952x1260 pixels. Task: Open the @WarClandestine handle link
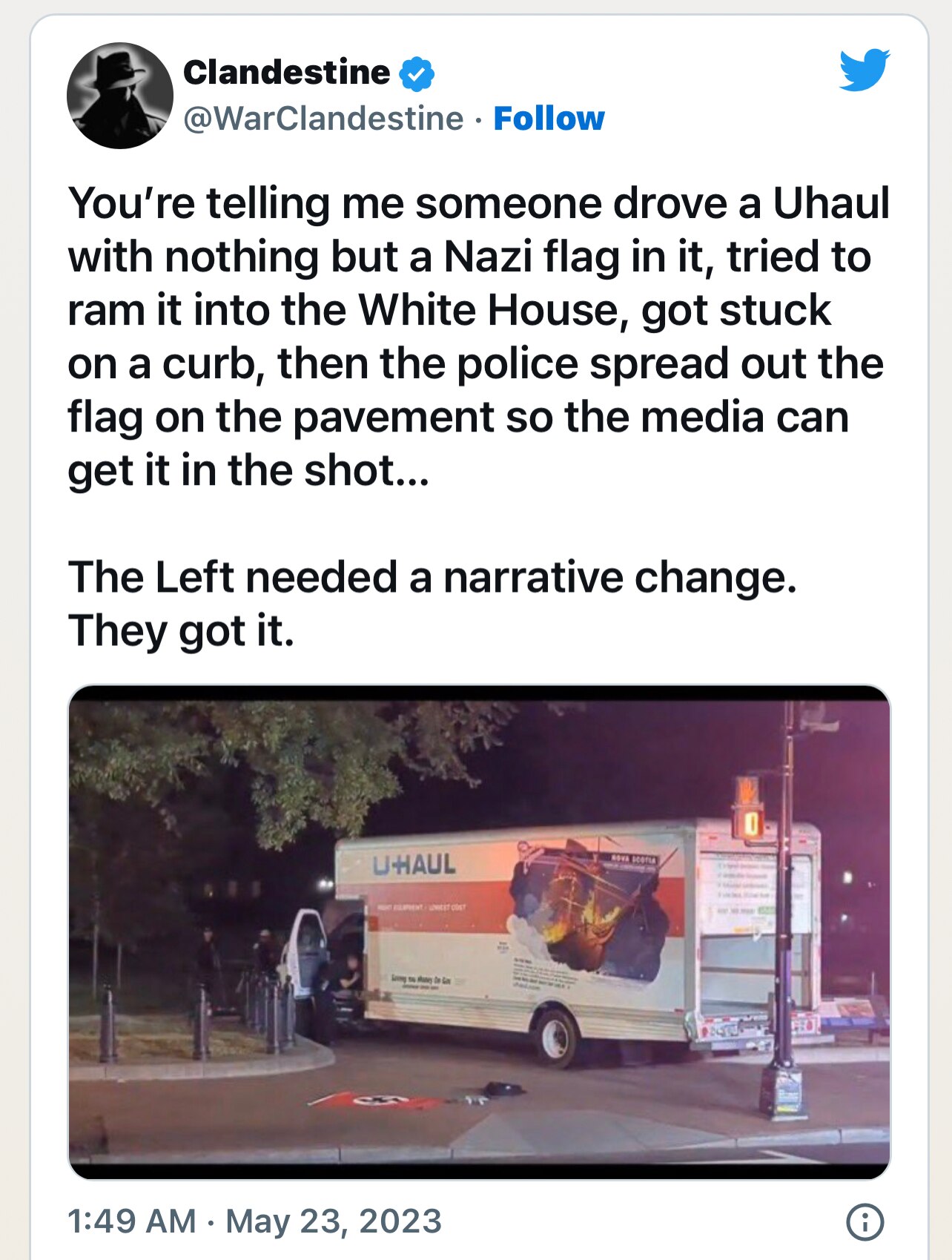[323, 119]
